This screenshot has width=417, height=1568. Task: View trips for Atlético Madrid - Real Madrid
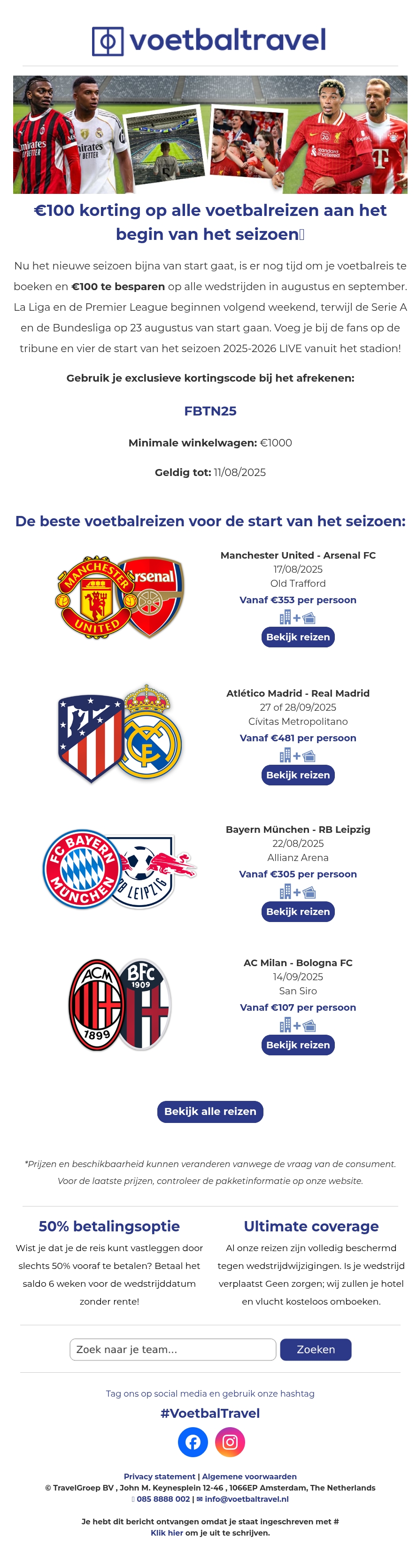tap(298, 775)
